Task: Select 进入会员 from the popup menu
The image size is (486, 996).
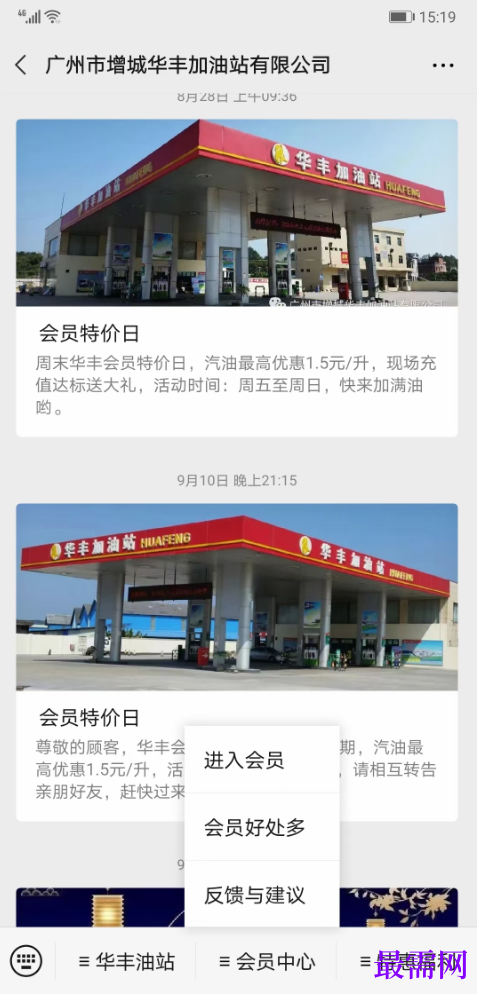Action: (x=262, y=760)
